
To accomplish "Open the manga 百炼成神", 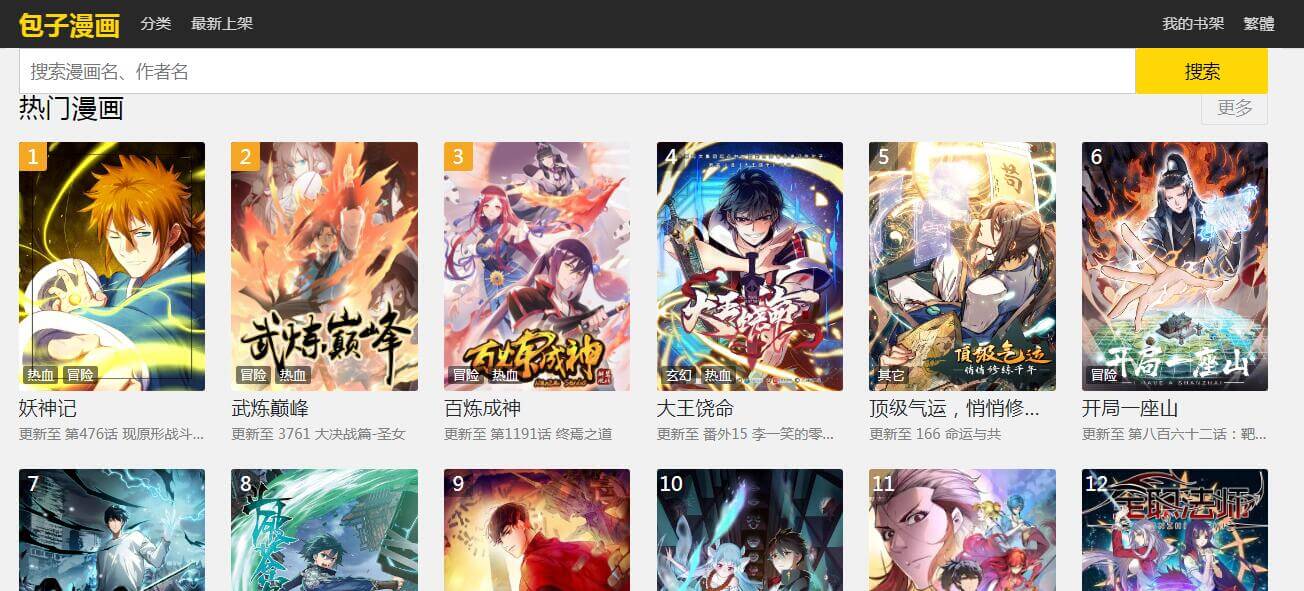I will pos(537,266).
